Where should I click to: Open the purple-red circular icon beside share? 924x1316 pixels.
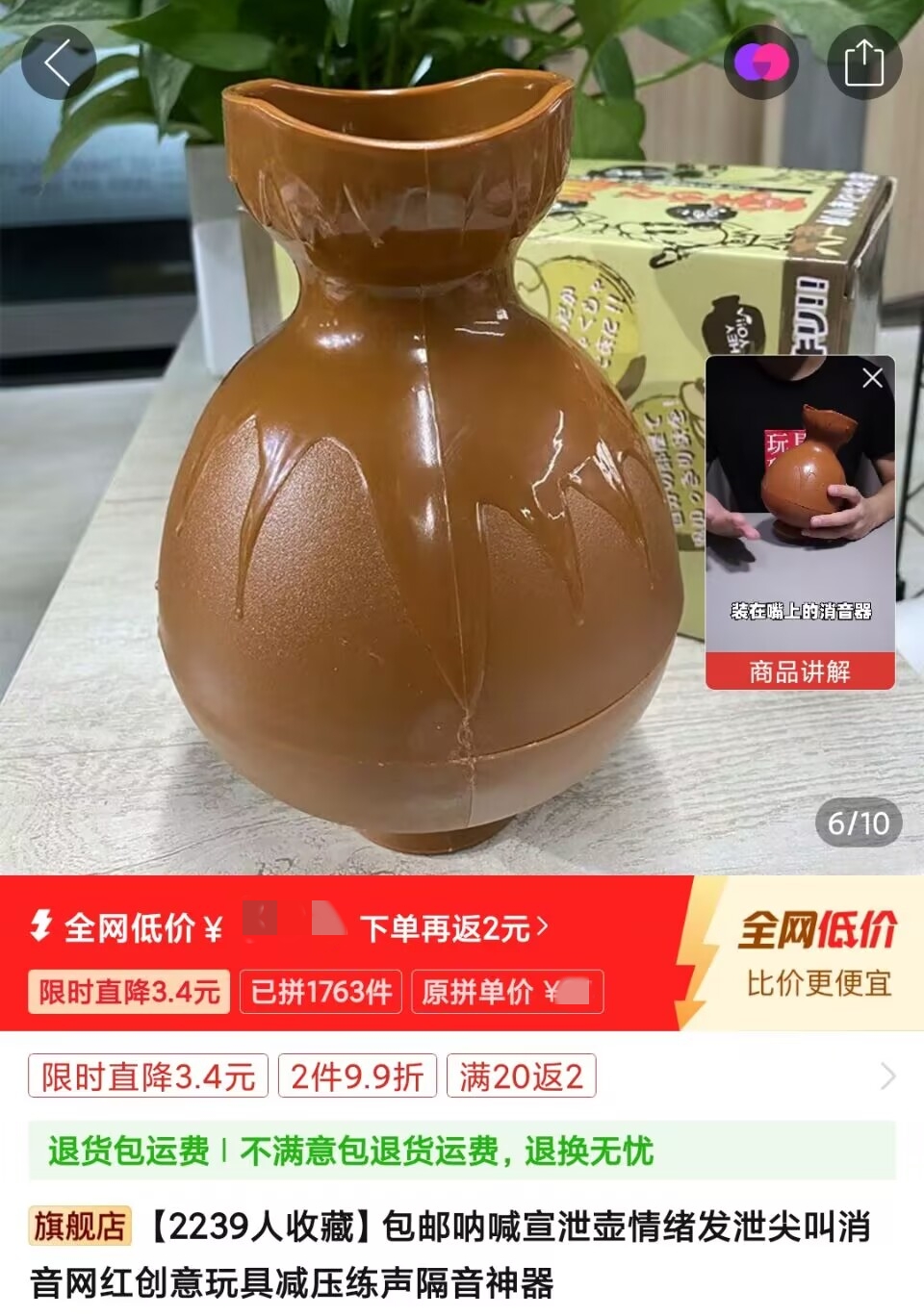tap(761, 63)
